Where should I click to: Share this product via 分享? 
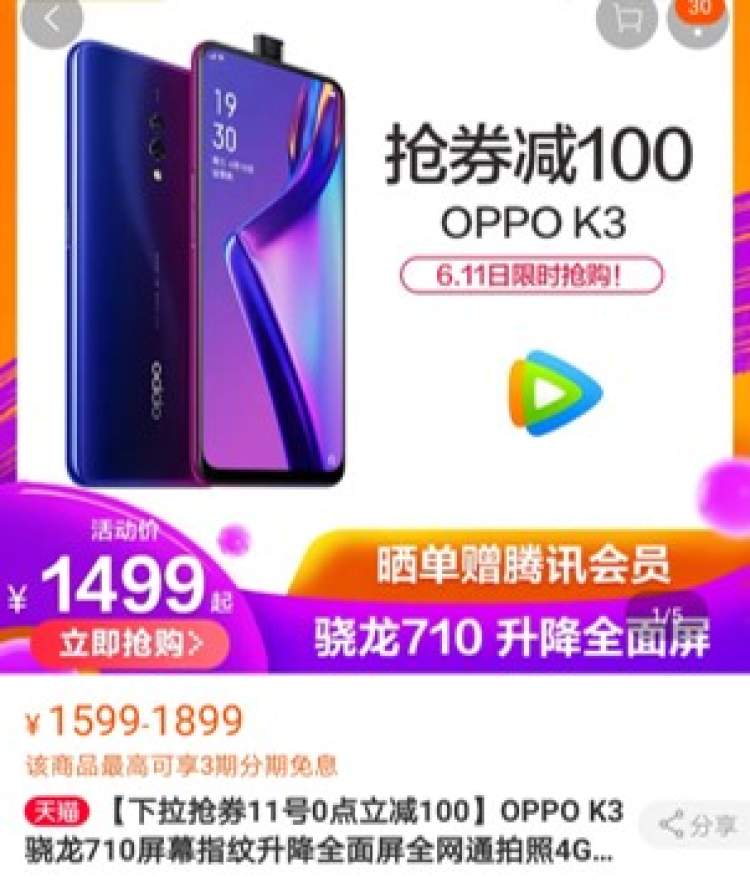tap(698, 825)
